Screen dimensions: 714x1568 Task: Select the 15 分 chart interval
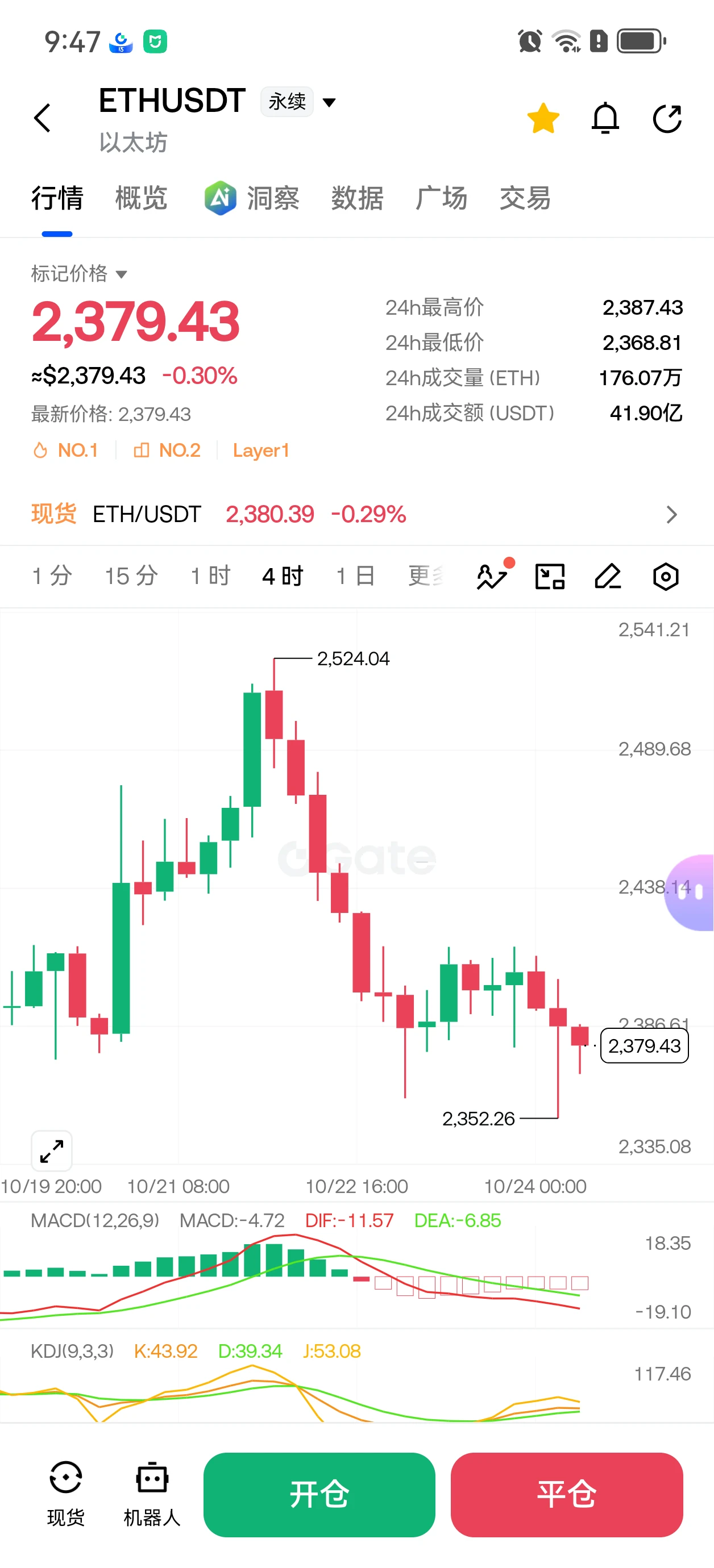pyautogui.click(x=131, y=576)
